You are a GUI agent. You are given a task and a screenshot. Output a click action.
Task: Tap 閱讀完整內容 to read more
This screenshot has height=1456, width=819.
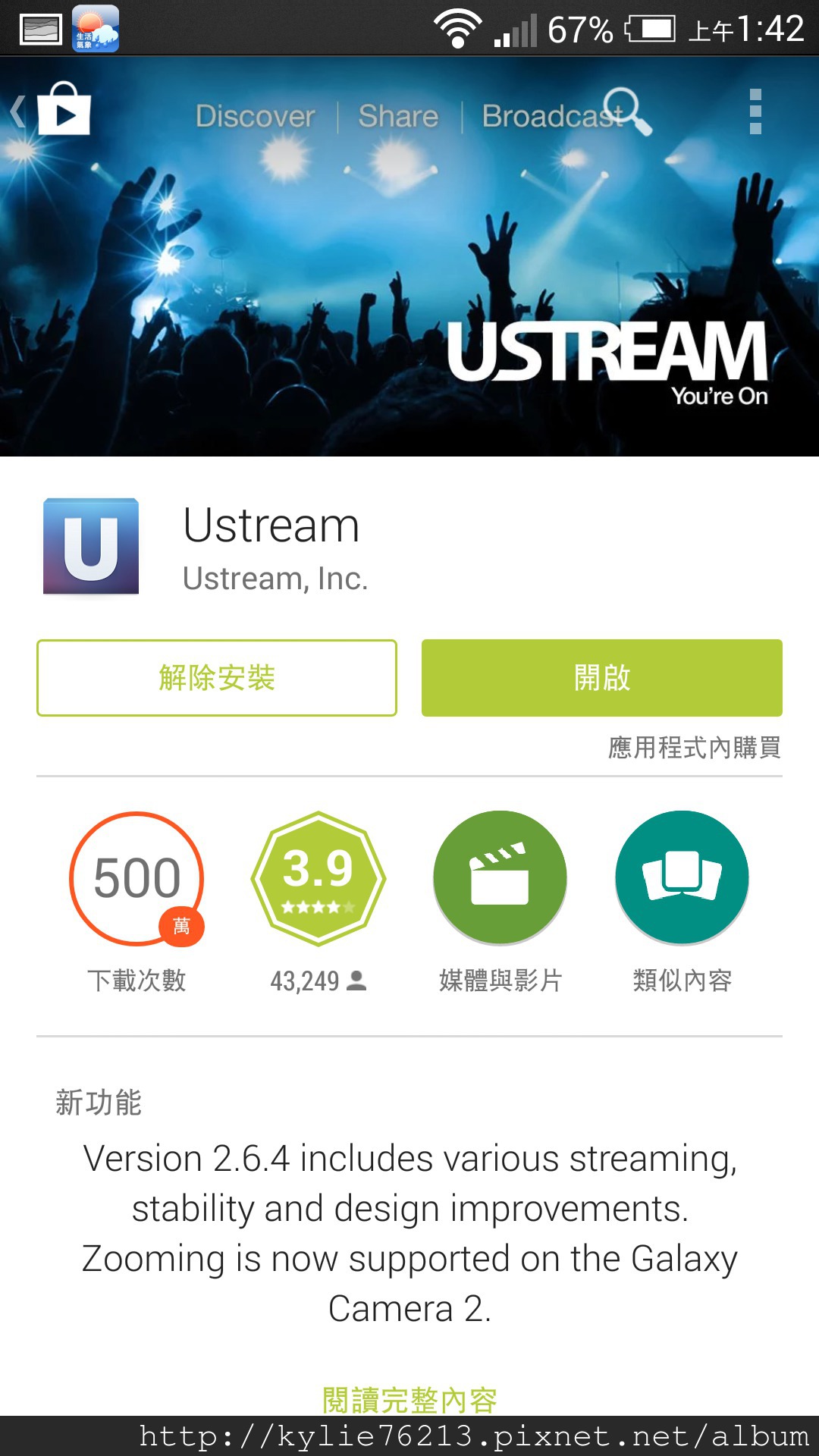click(x=409, y=1398)
